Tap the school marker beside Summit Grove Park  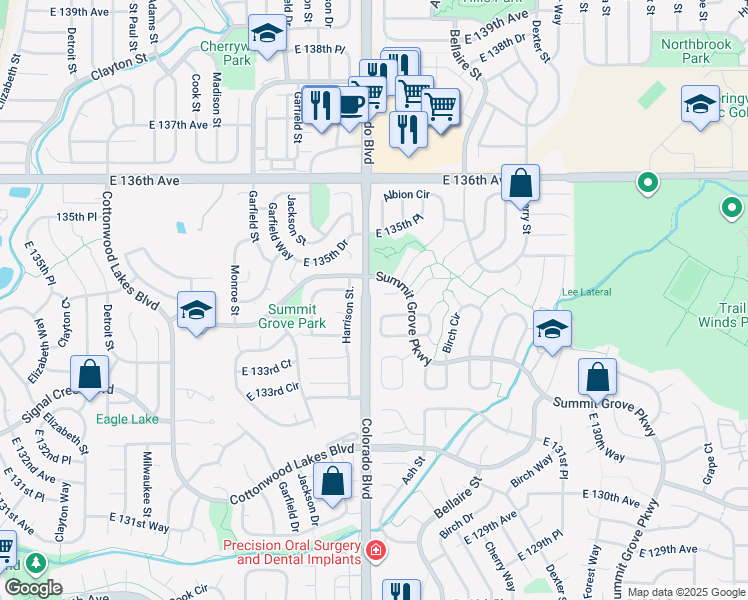click(x=197, y=311)
